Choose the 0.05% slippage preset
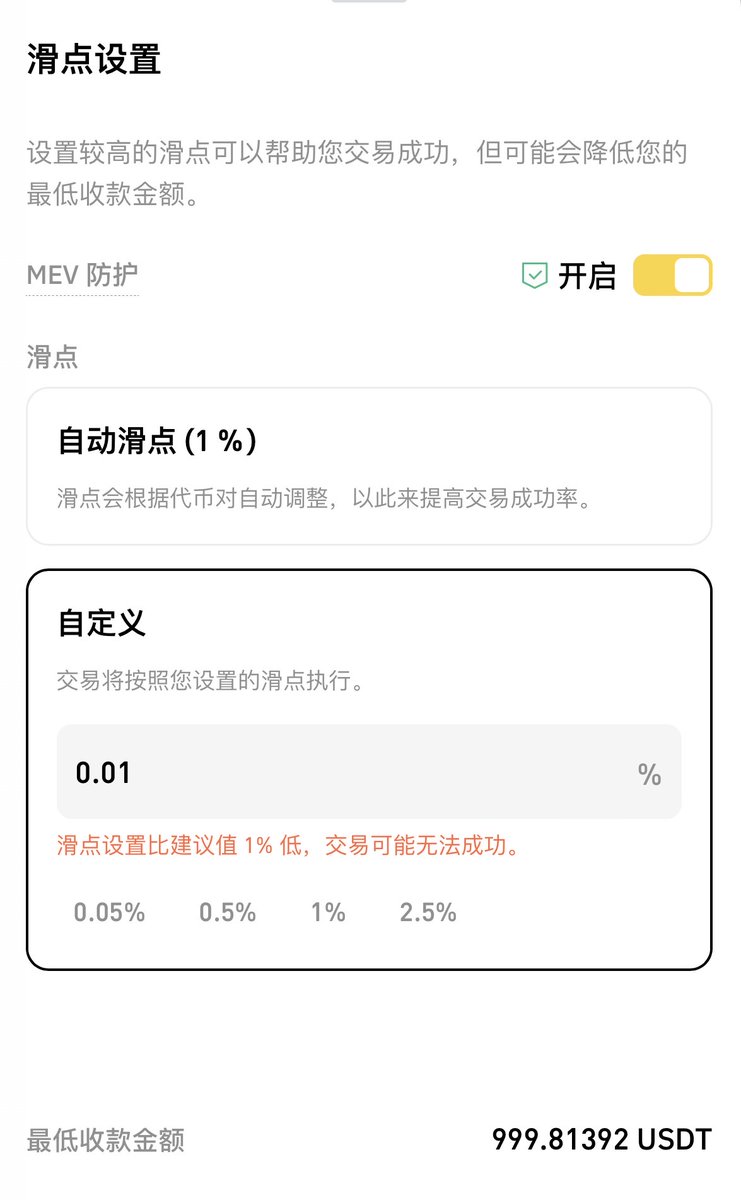Screen dimensions: 741x1200 pyautogui.click(x=109, y=912)
